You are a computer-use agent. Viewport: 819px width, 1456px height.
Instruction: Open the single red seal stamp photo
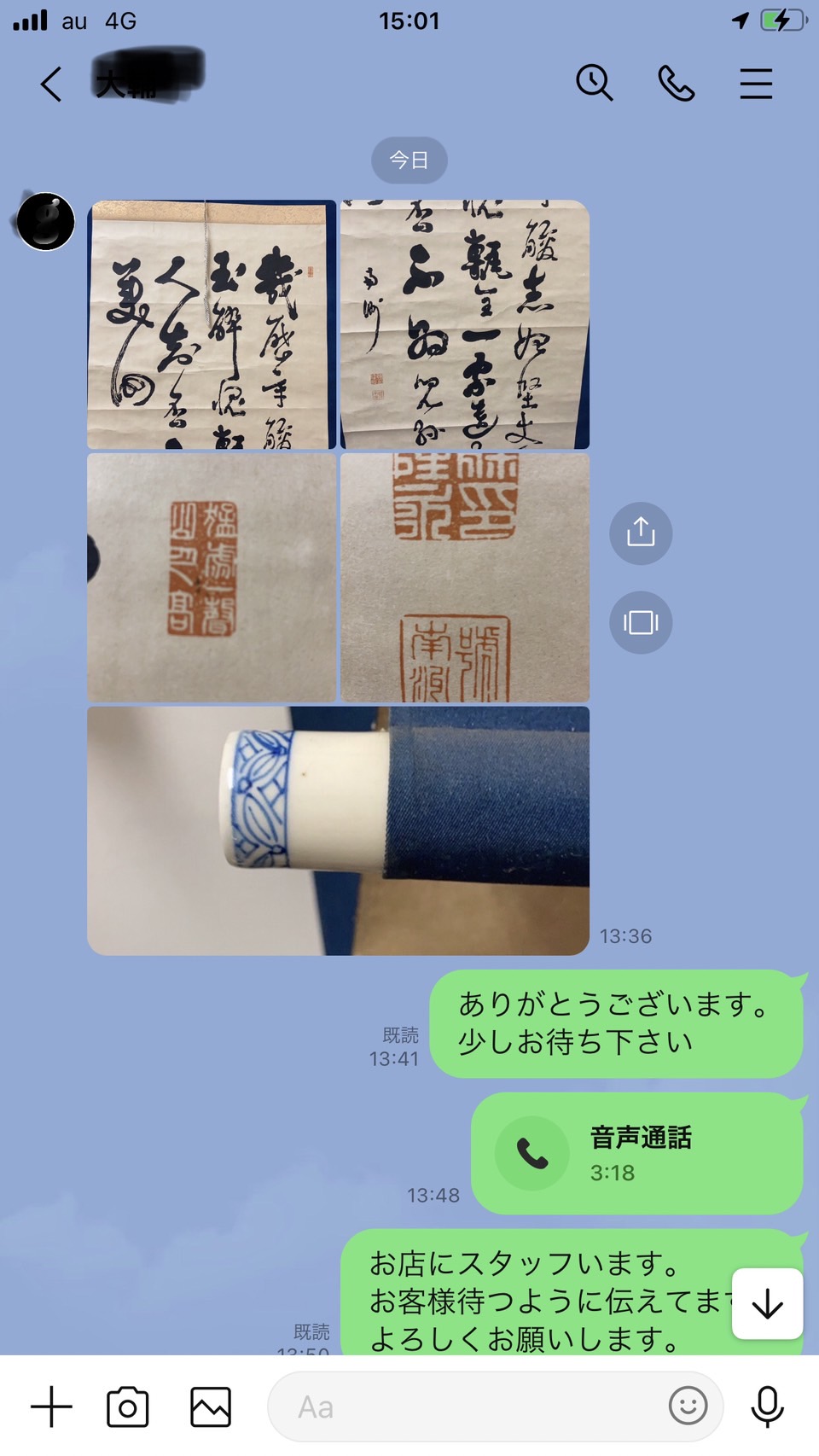[212, 577]
